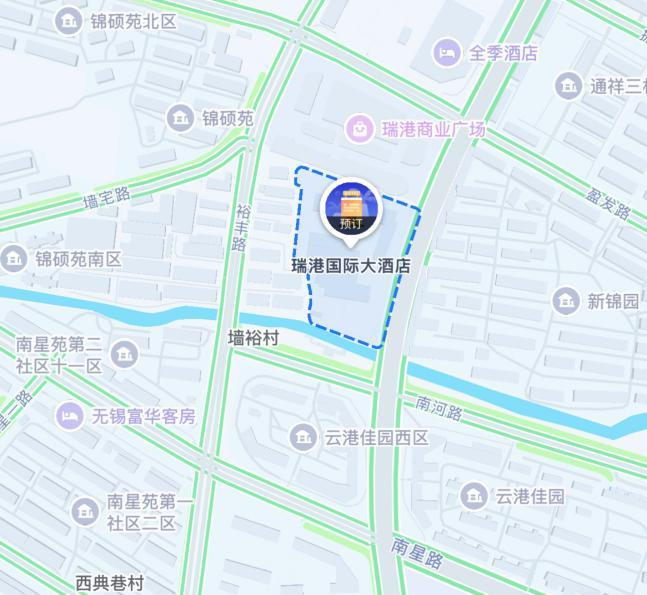
Task: Tap the 南星苑第二社区十一区 marker
Action: pyautogui.click(x=124, y=354)
